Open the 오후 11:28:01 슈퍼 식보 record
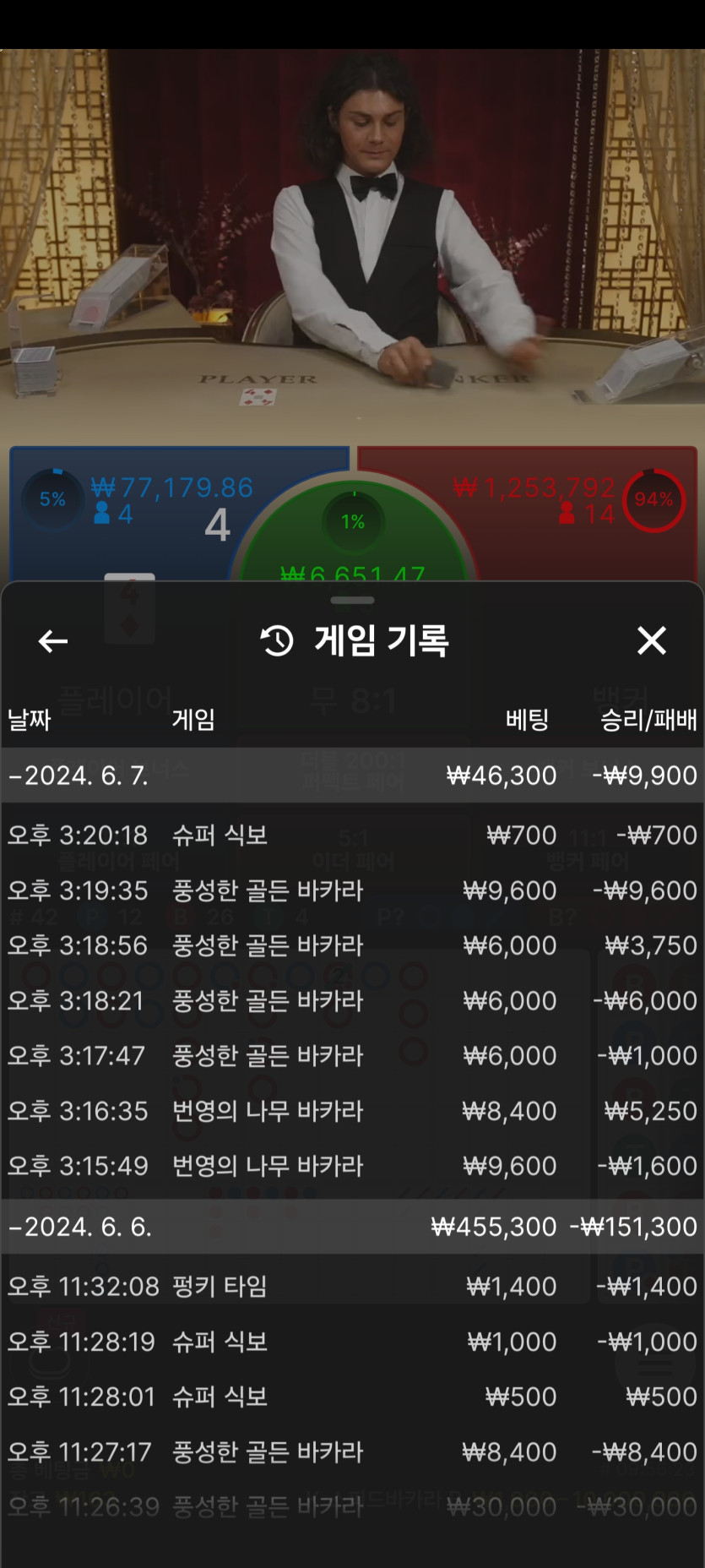The height and width of the screenshot is (1568, 705). [x=352, y=1396]
